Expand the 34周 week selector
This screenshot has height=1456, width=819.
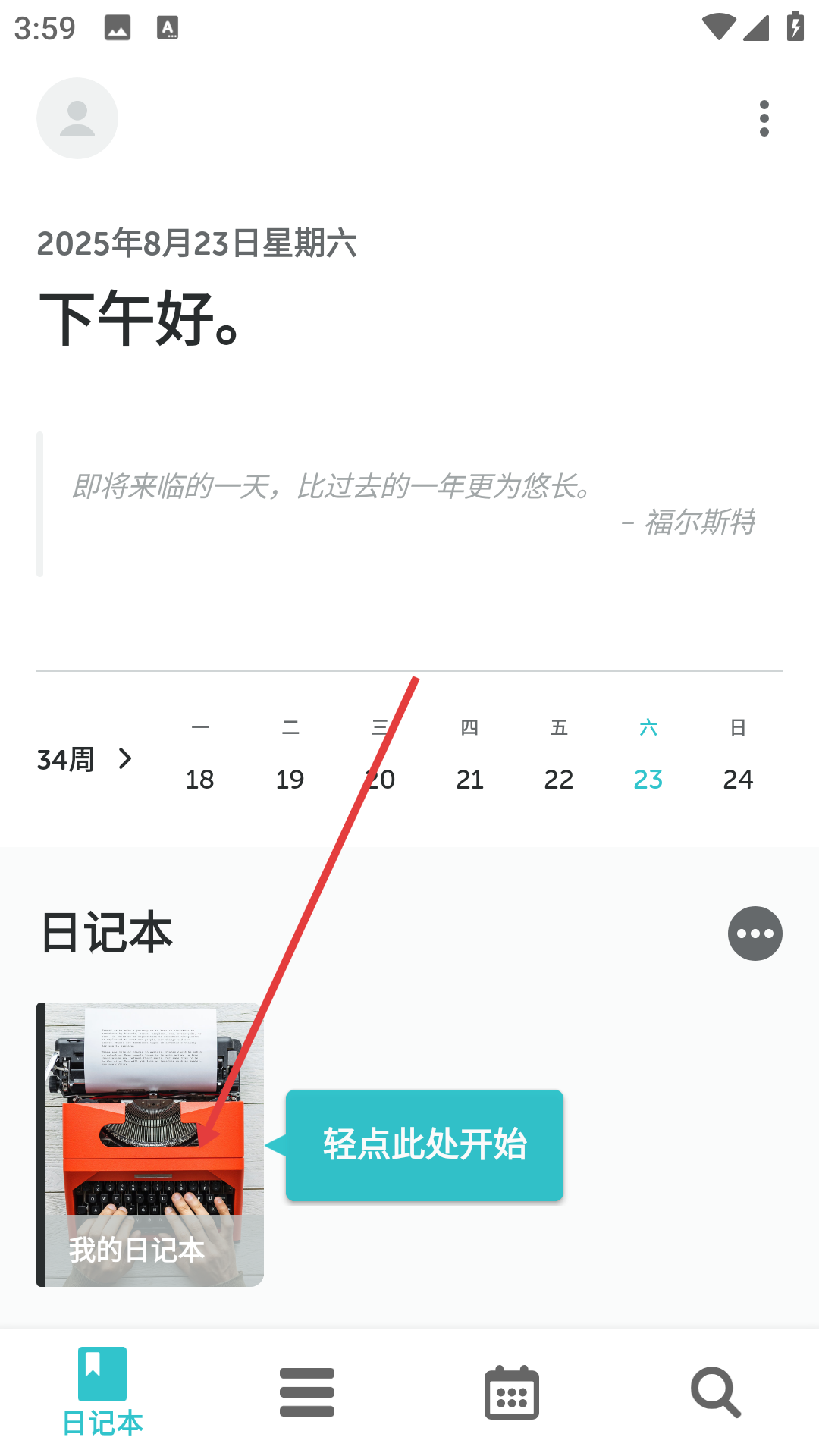coord(85,759)
